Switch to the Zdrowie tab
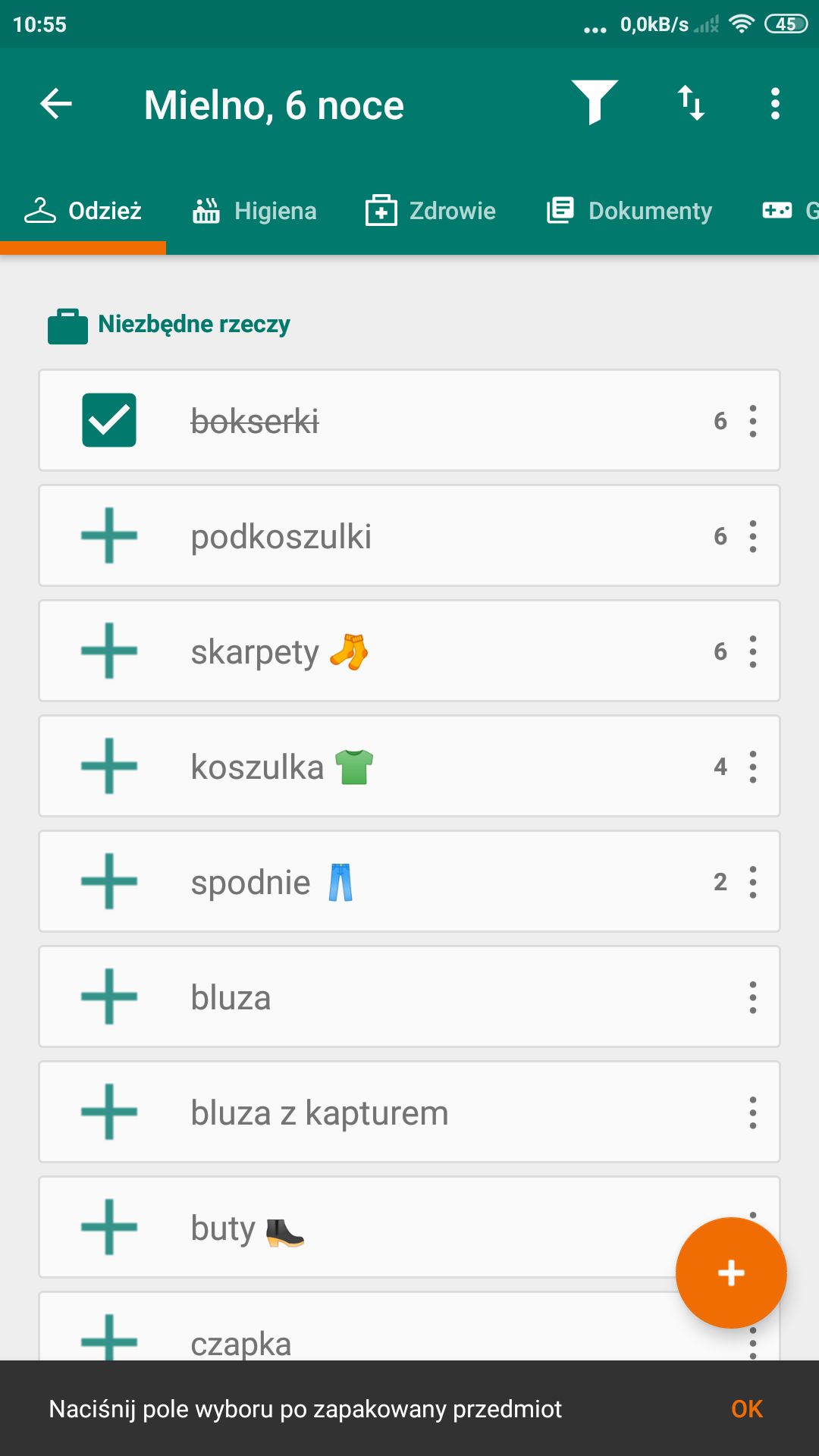 click(430, 211)
